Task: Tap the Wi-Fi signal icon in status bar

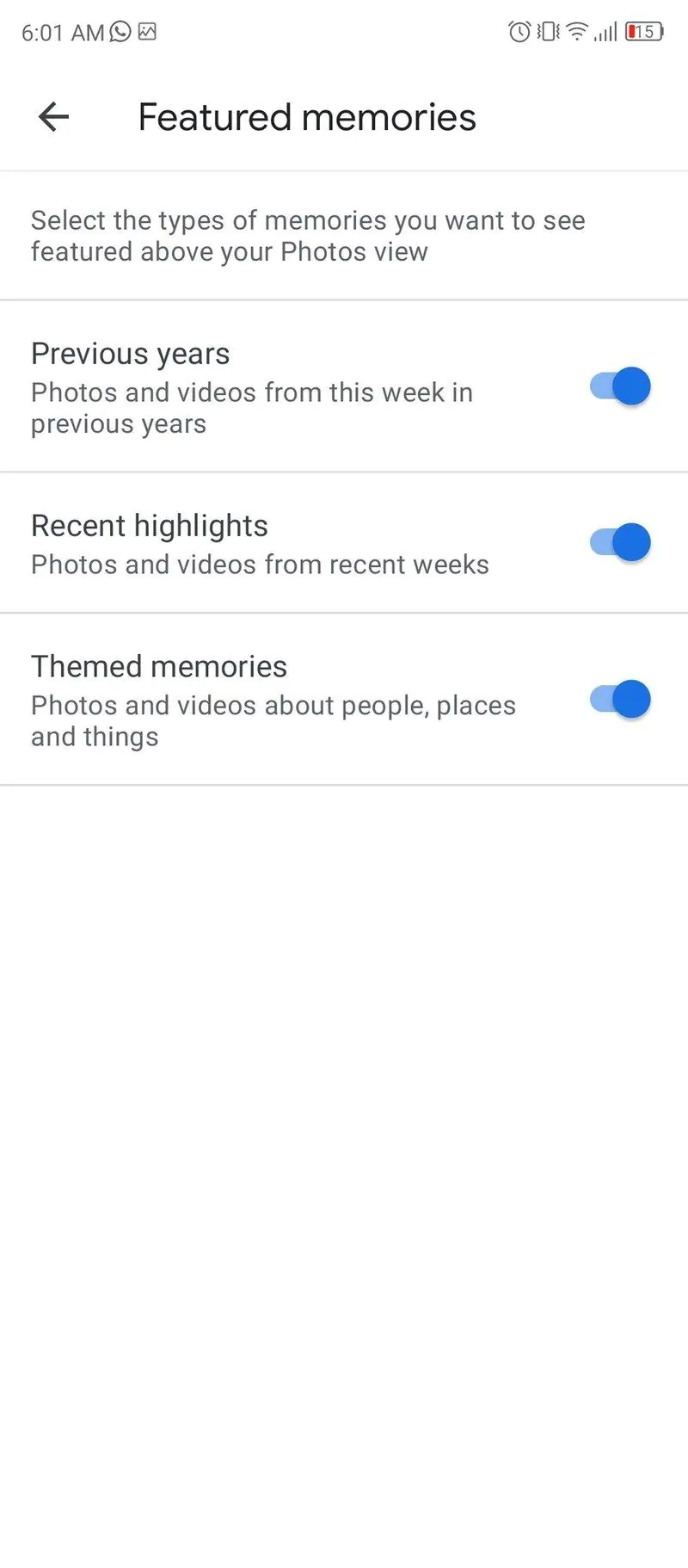Action: click(574, 32)
